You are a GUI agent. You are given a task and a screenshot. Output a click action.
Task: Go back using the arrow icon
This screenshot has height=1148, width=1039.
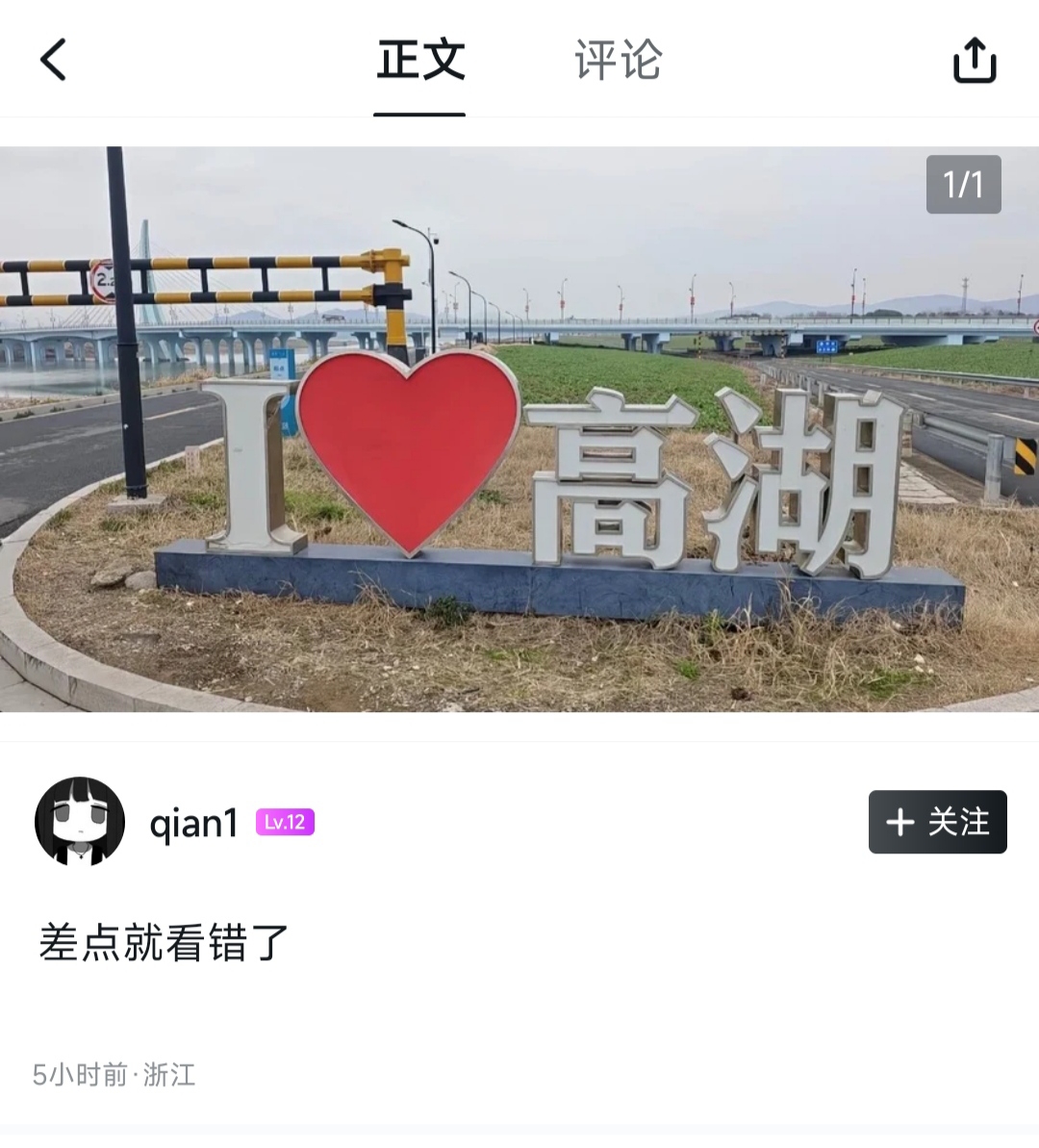pyautogui.click(x=54, y=60)
